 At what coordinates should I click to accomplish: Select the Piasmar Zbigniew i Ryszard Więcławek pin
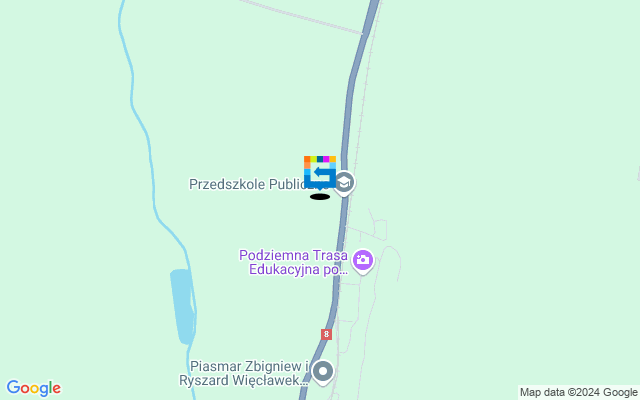coord(323,372)
